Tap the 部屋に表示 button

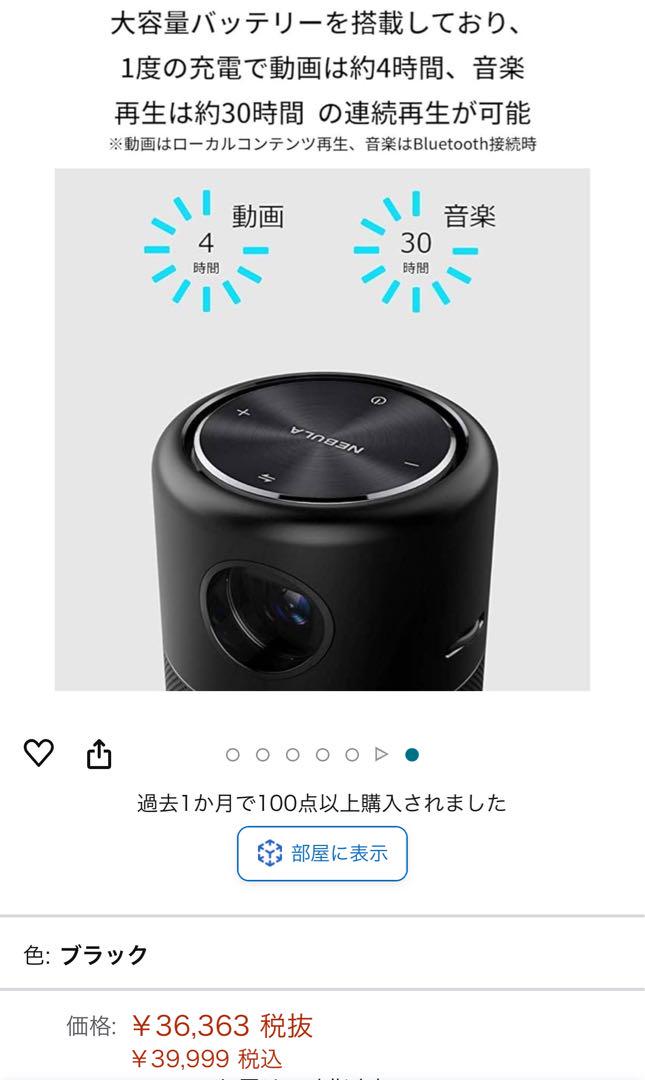pyautogui.click(x=322, y=853)
